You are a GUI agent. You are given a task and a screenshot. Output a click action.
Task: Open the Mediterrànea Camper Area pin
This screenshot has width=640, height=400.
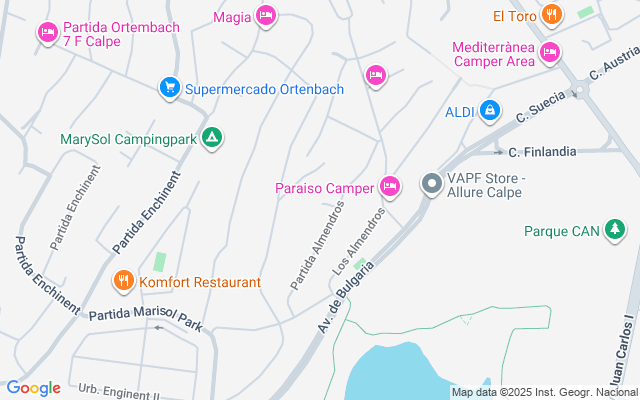548,52
